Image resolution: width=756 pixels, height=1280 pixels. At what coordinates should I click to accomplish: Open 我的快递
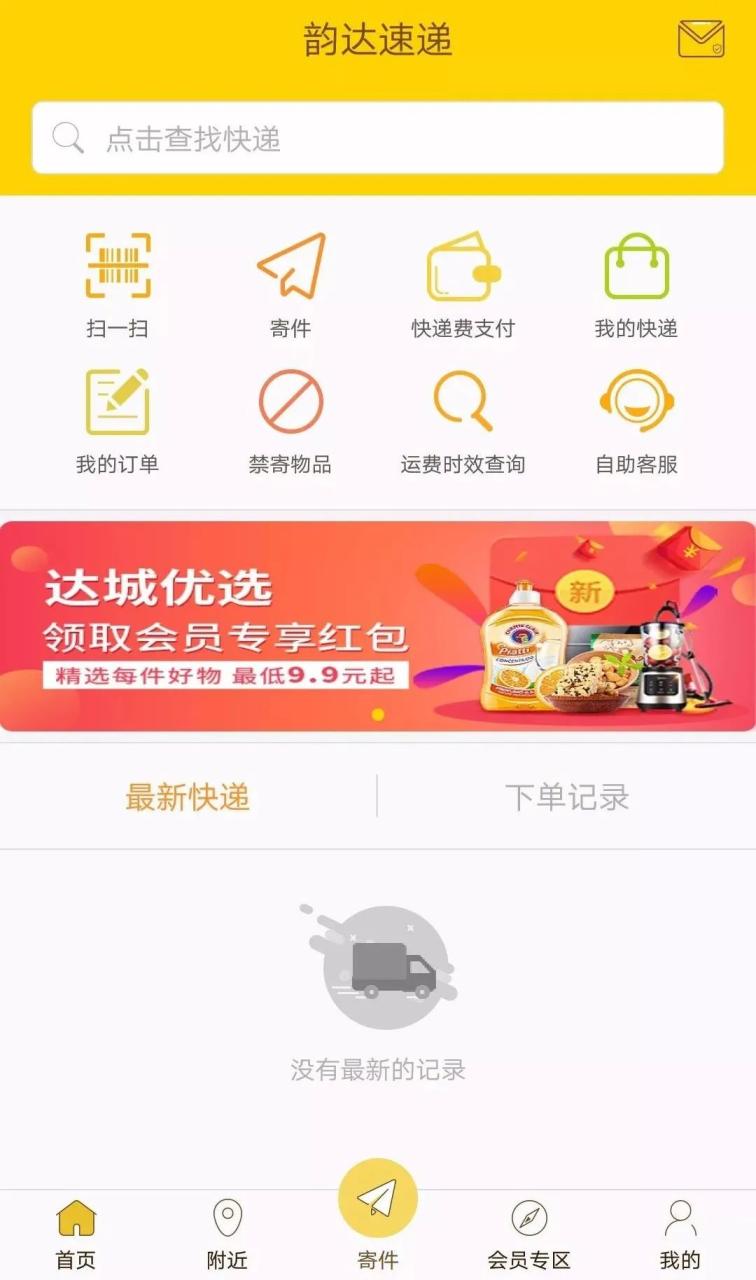click(636, 285)
